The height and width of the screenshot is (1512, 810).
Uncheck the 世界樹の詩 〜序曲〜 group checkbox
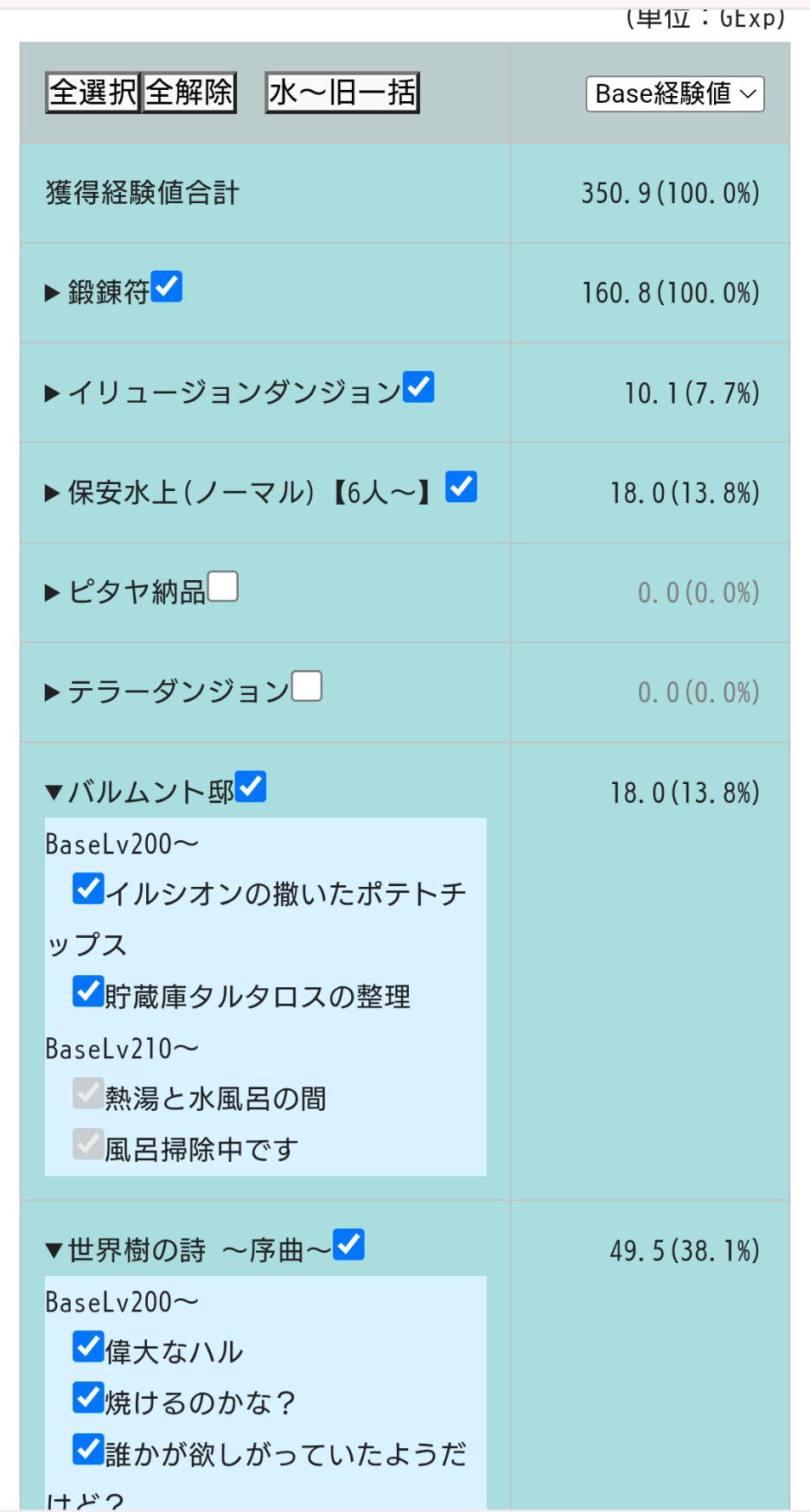point(349,1245)
